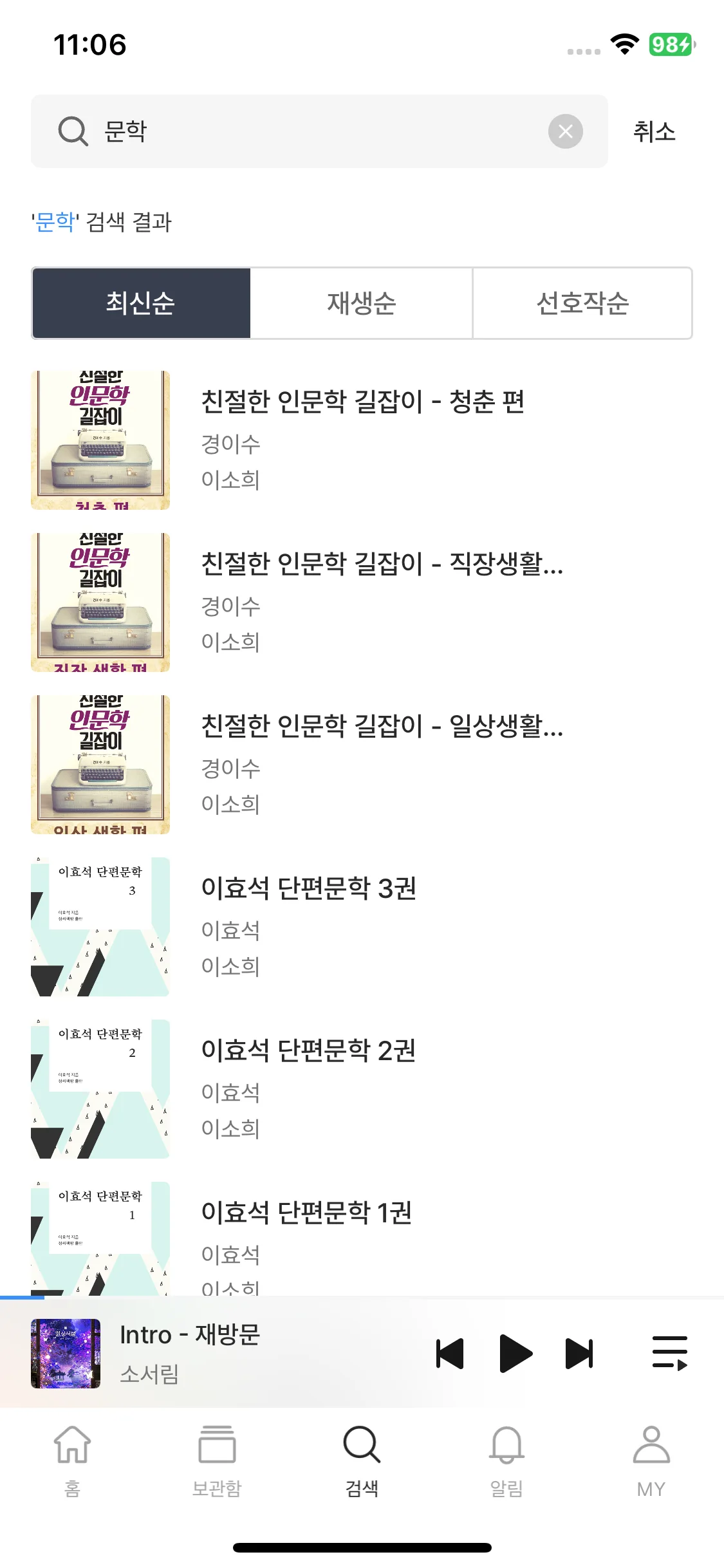Open '이효석 단편문학 3권'
The width and height of the screenshot is (724, 1568).
(308, 888)
